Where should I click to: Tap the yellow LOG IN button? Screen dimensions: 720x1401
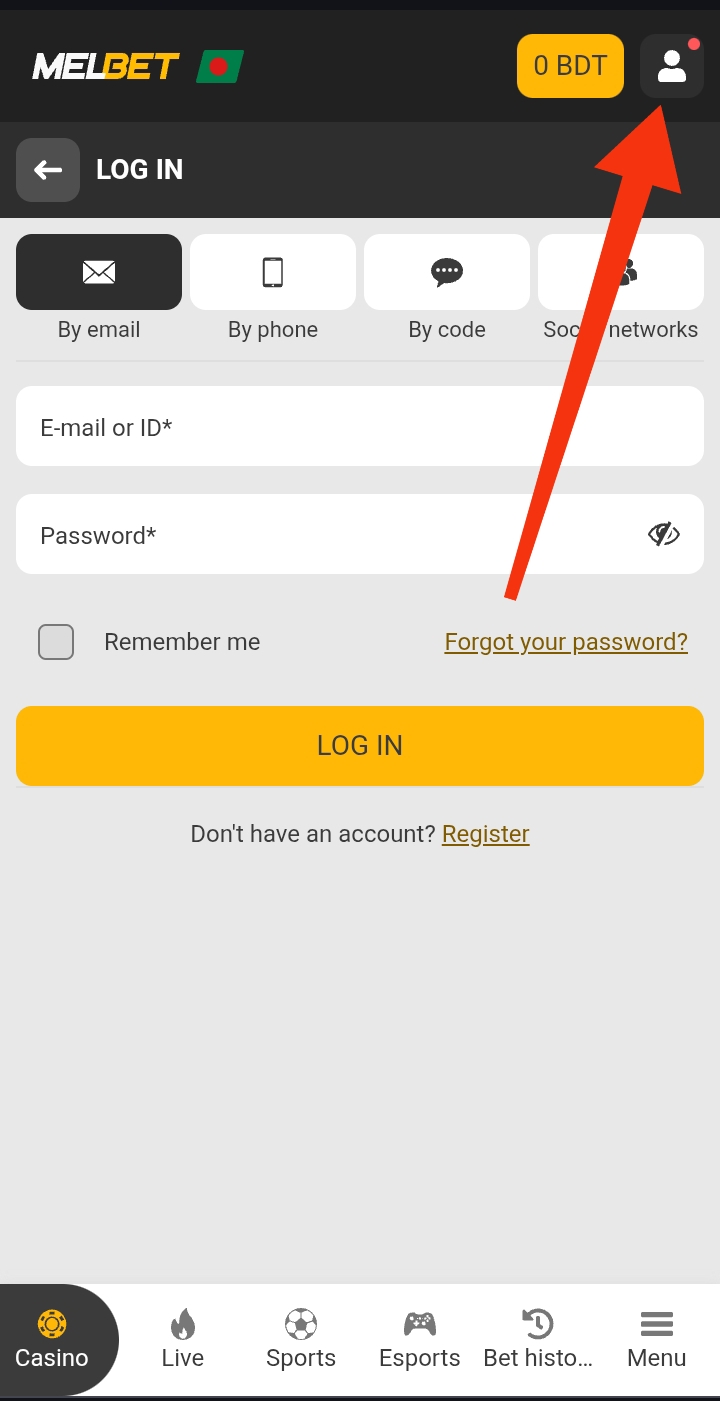(x=360, y=746)
